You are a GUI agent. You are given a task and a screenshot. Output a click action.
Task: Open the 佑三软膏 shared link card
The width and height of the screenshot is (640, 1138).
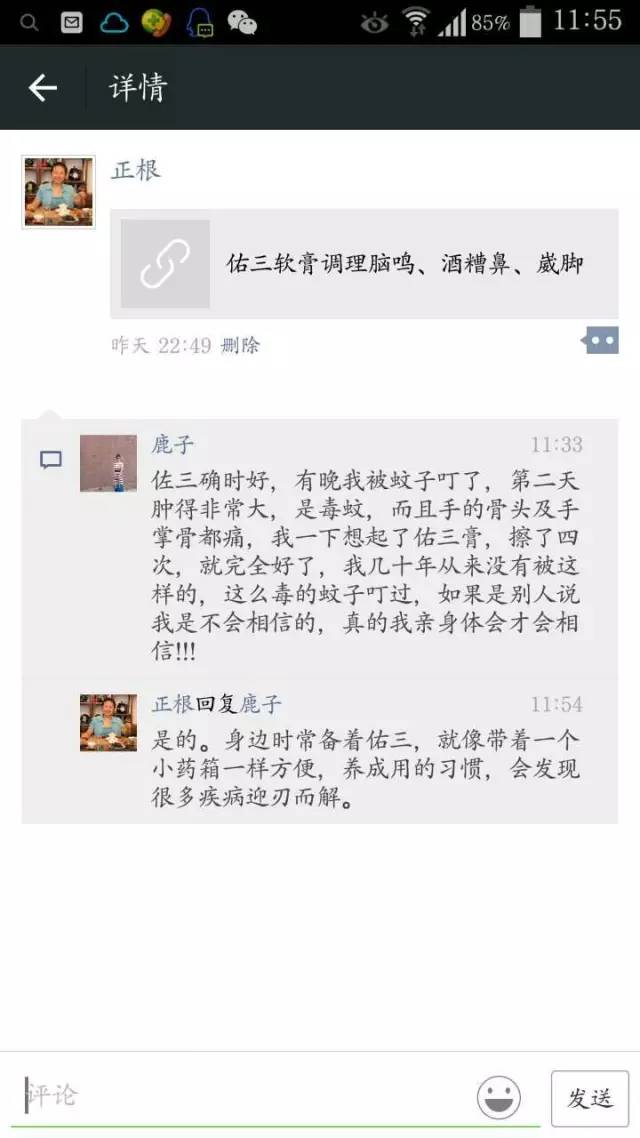tap(364, 264)
